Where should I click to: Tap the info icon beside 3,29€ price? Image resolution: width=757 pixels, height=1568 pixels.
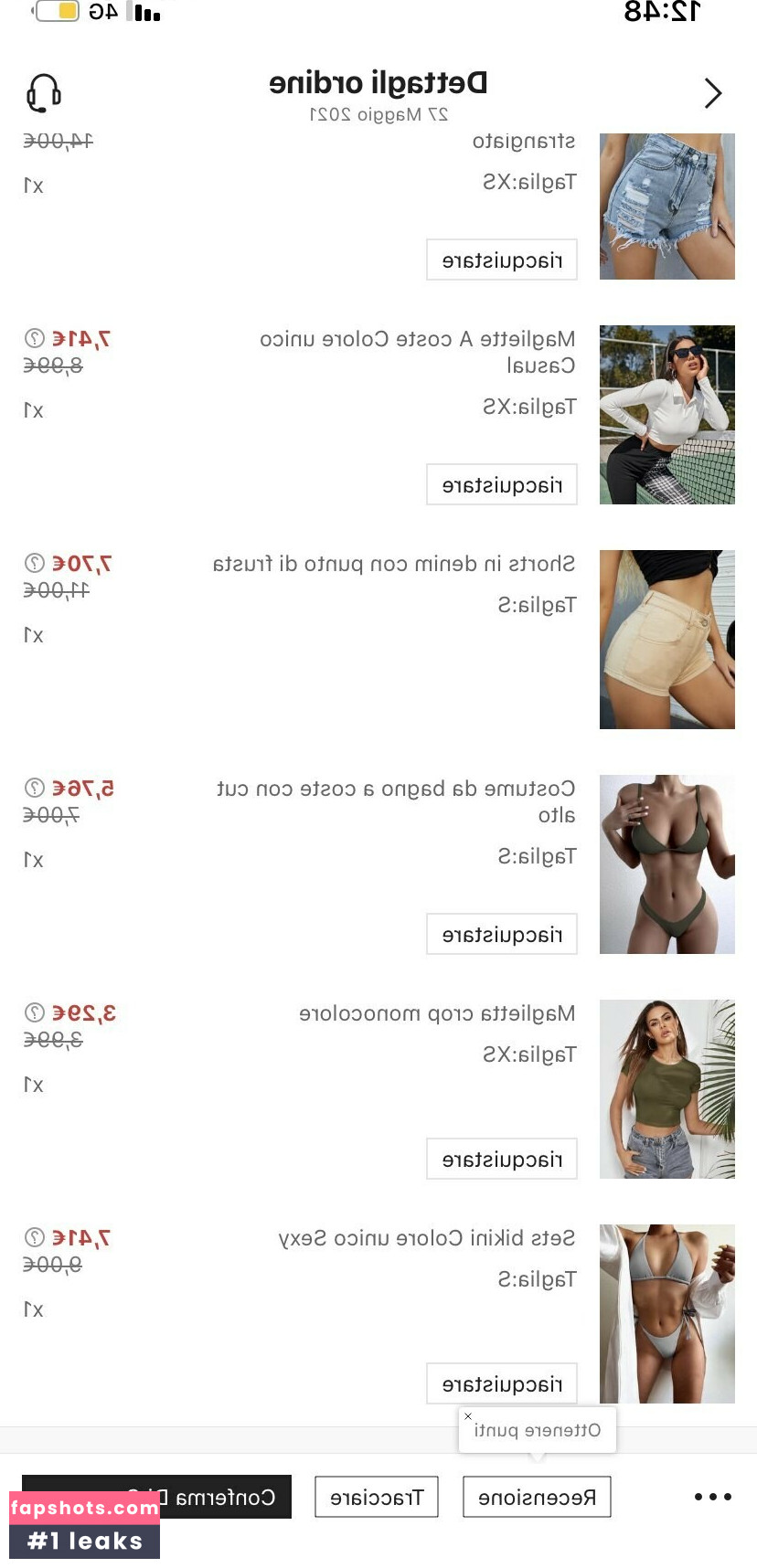[x=34, y=1012]
